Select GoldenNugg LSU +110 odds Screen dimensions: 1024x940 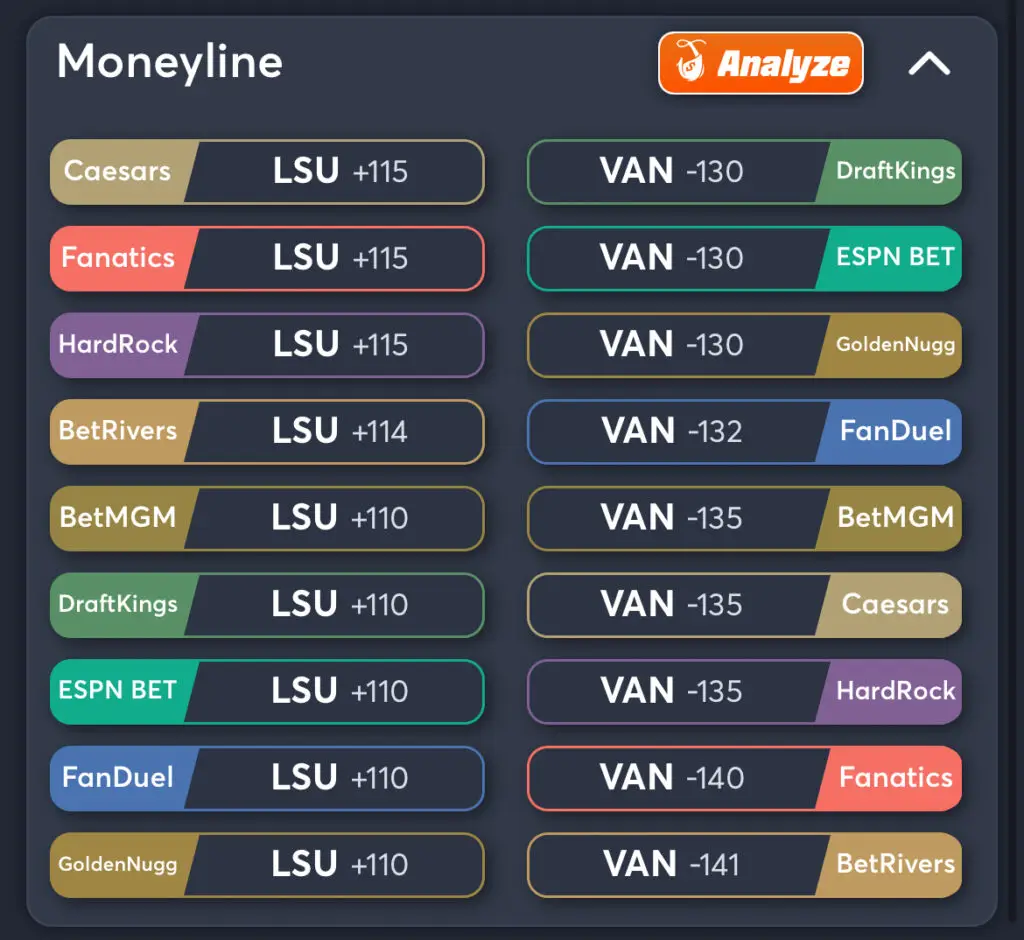pos(267,864)
